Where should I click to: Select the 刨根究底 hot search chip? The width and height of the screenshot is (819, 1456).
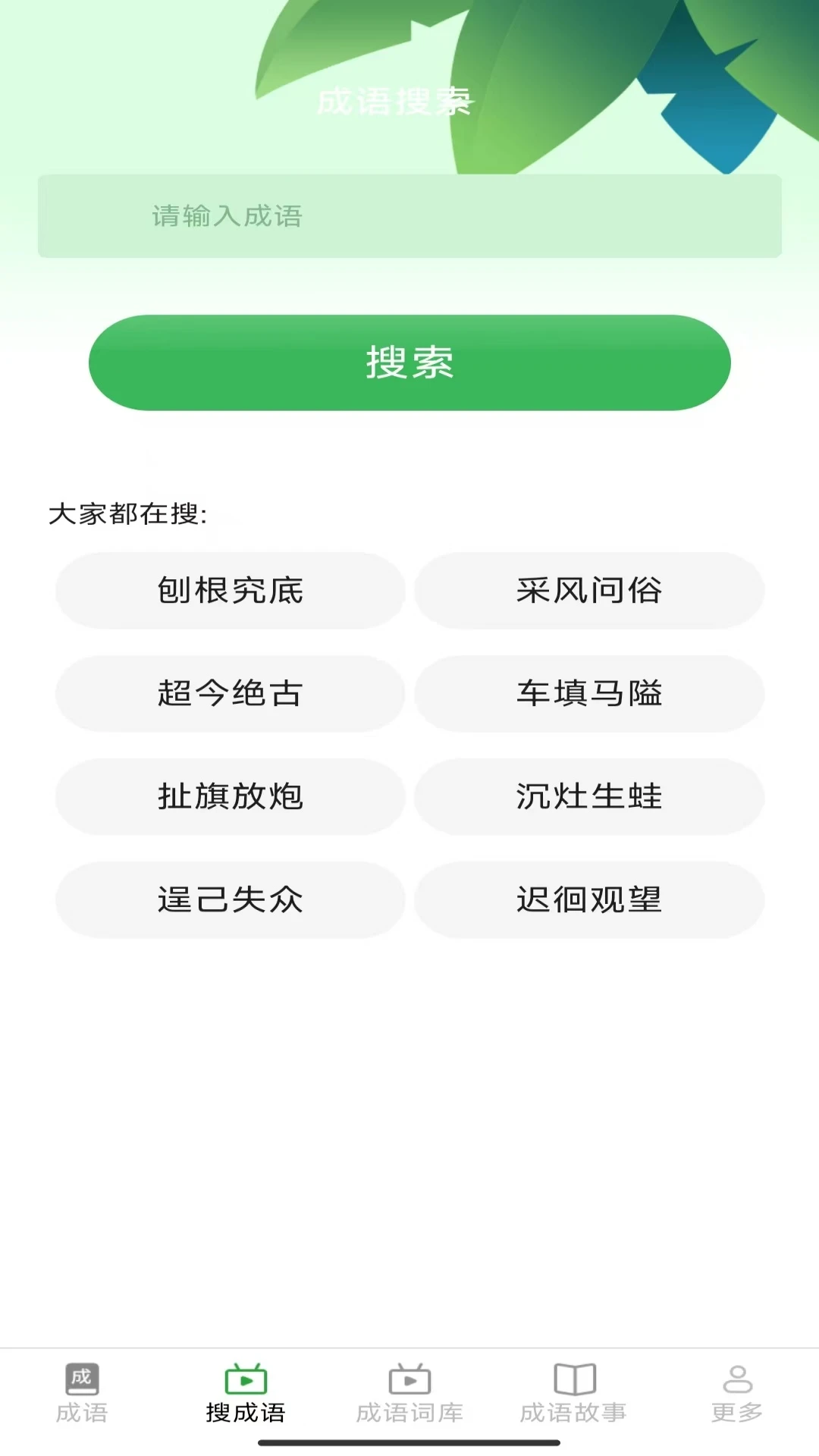pos(229,591)
